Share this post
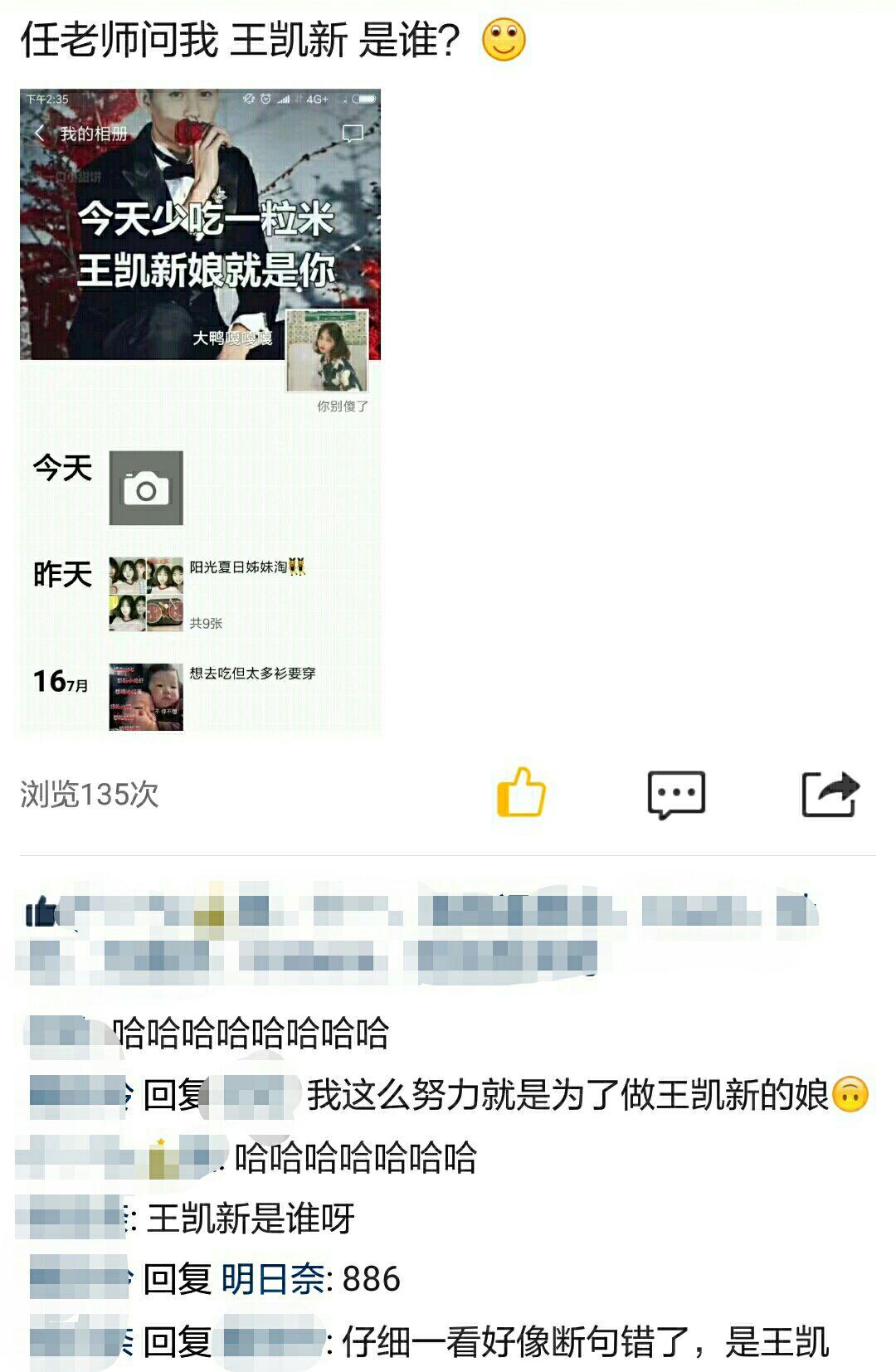 pos(830,794)
